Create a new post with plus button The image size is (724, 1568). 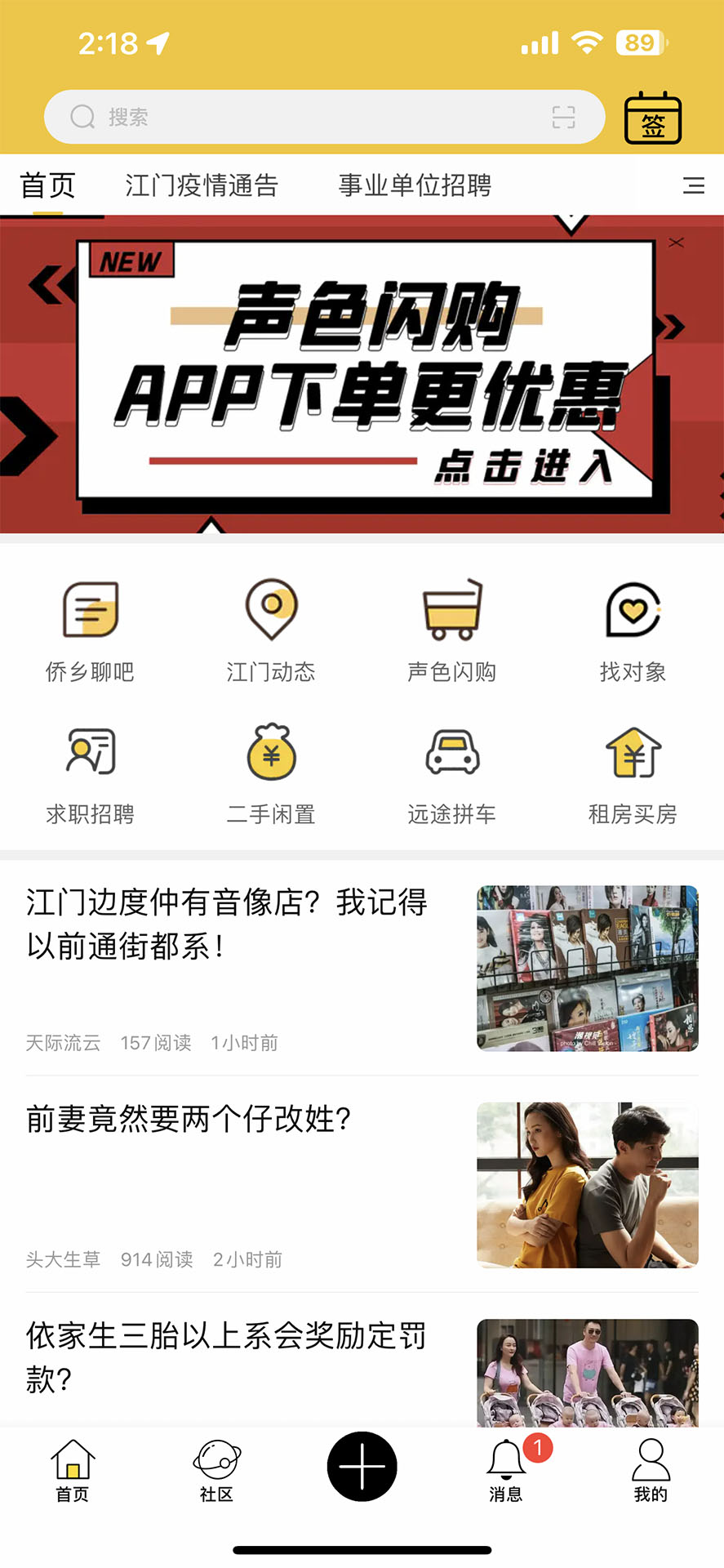coord(362,1467)
